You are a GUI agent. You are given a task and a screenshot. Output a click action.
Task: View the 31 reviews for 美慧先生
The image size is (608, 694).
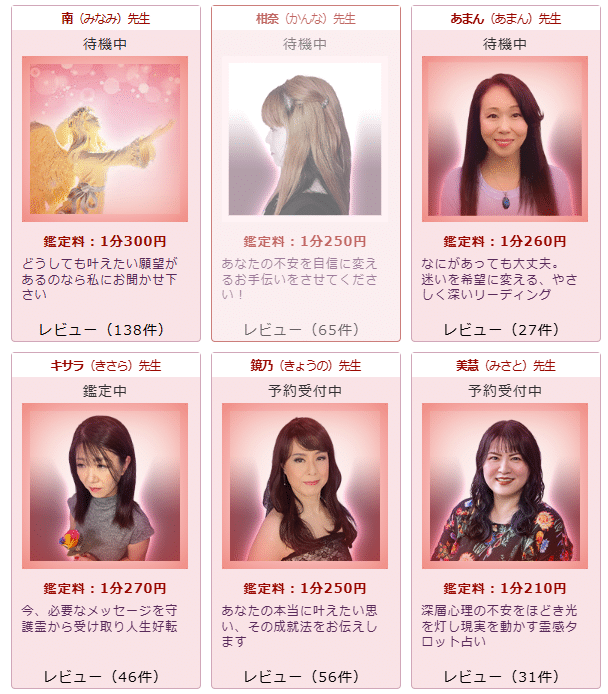504,676
